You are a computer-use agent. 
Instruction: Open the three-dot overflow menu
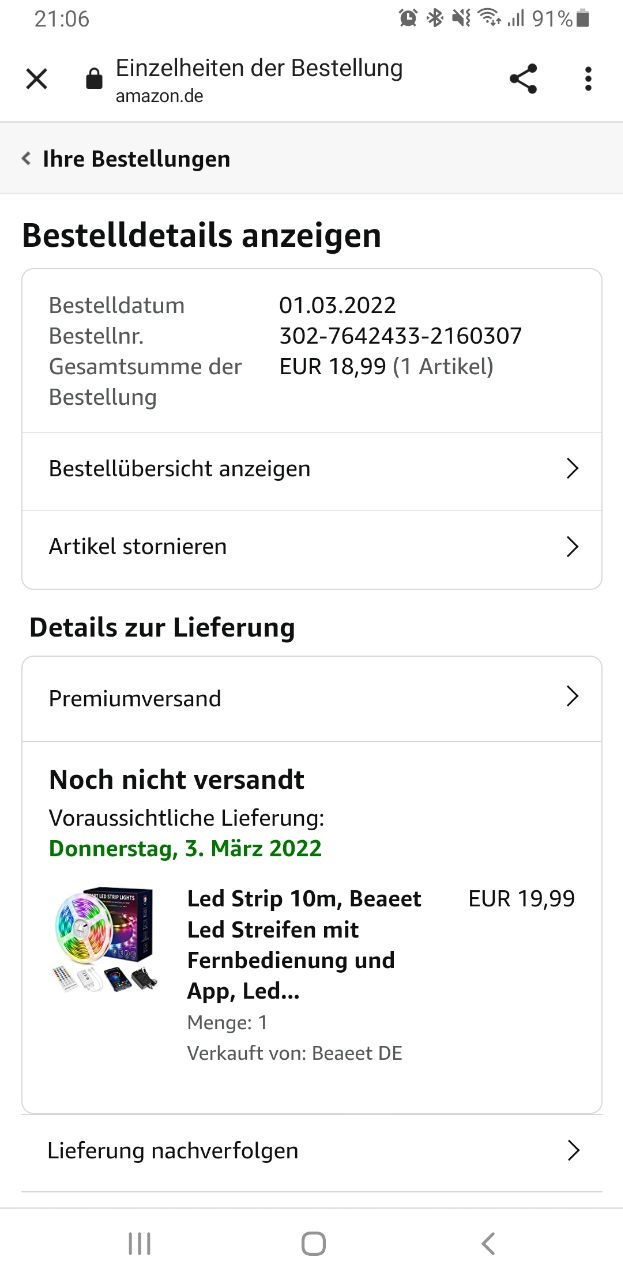[x=588, y=79]
